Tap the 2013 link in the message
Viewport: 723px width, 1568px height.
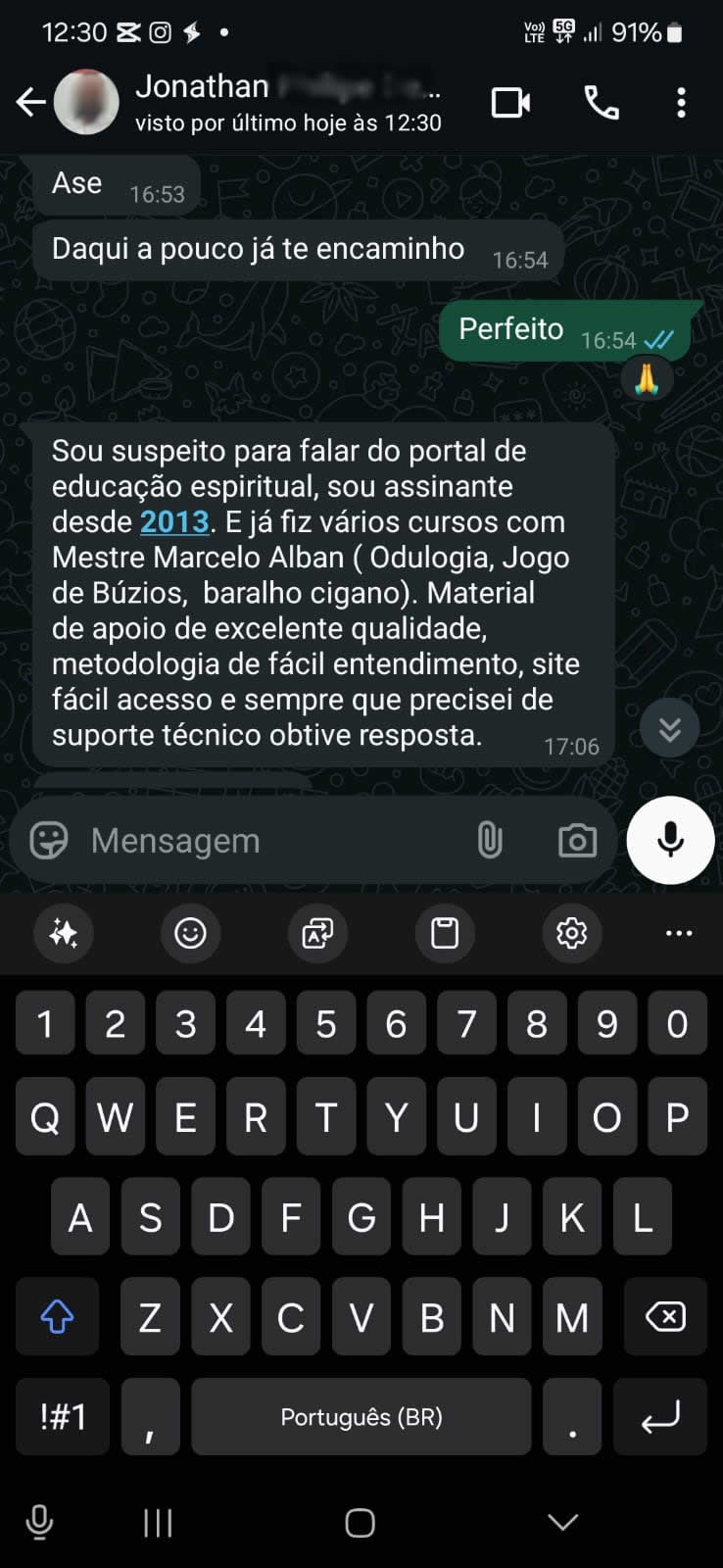174,521
